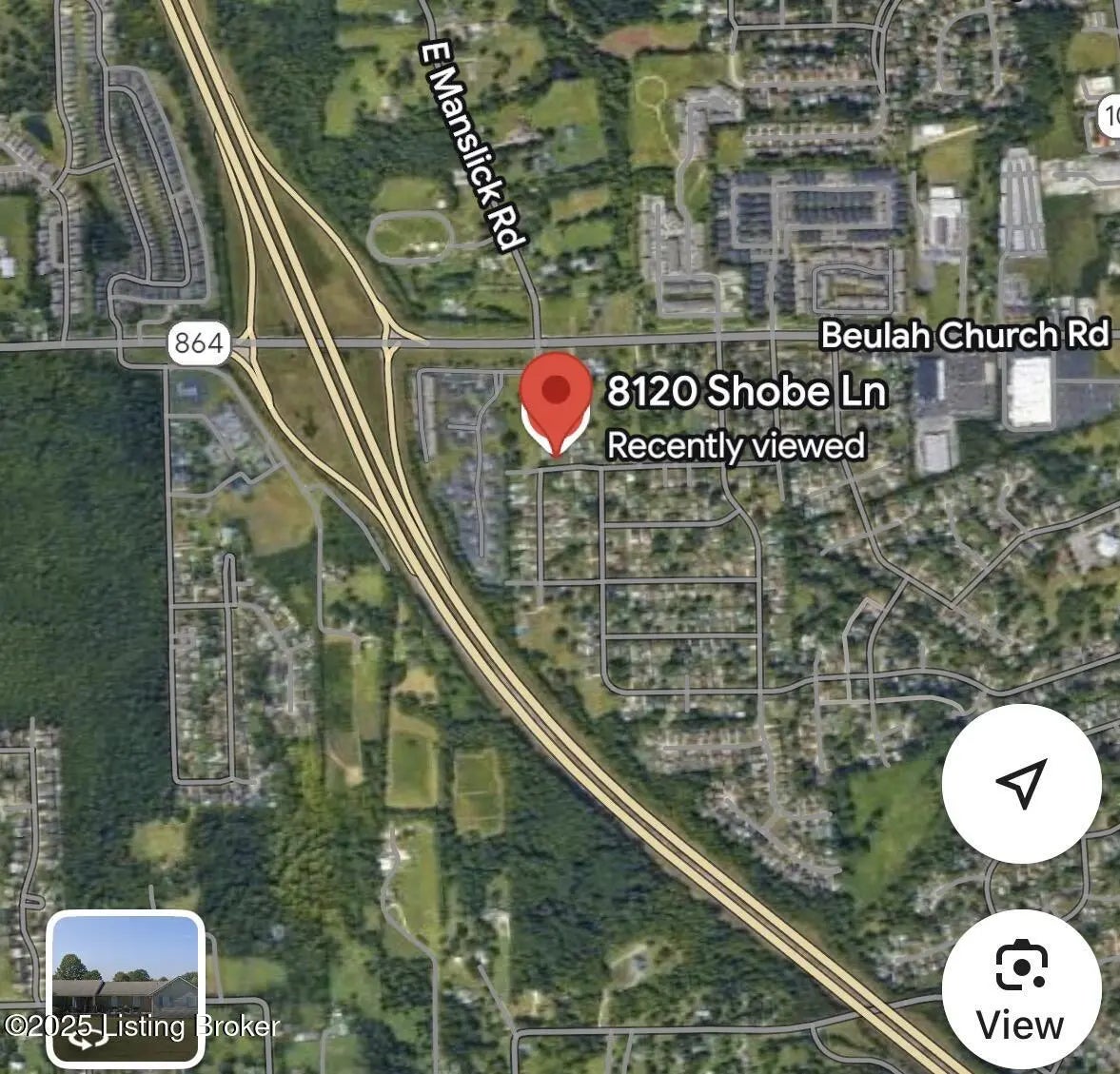Center map on my current location

[x=1021, y=784]
